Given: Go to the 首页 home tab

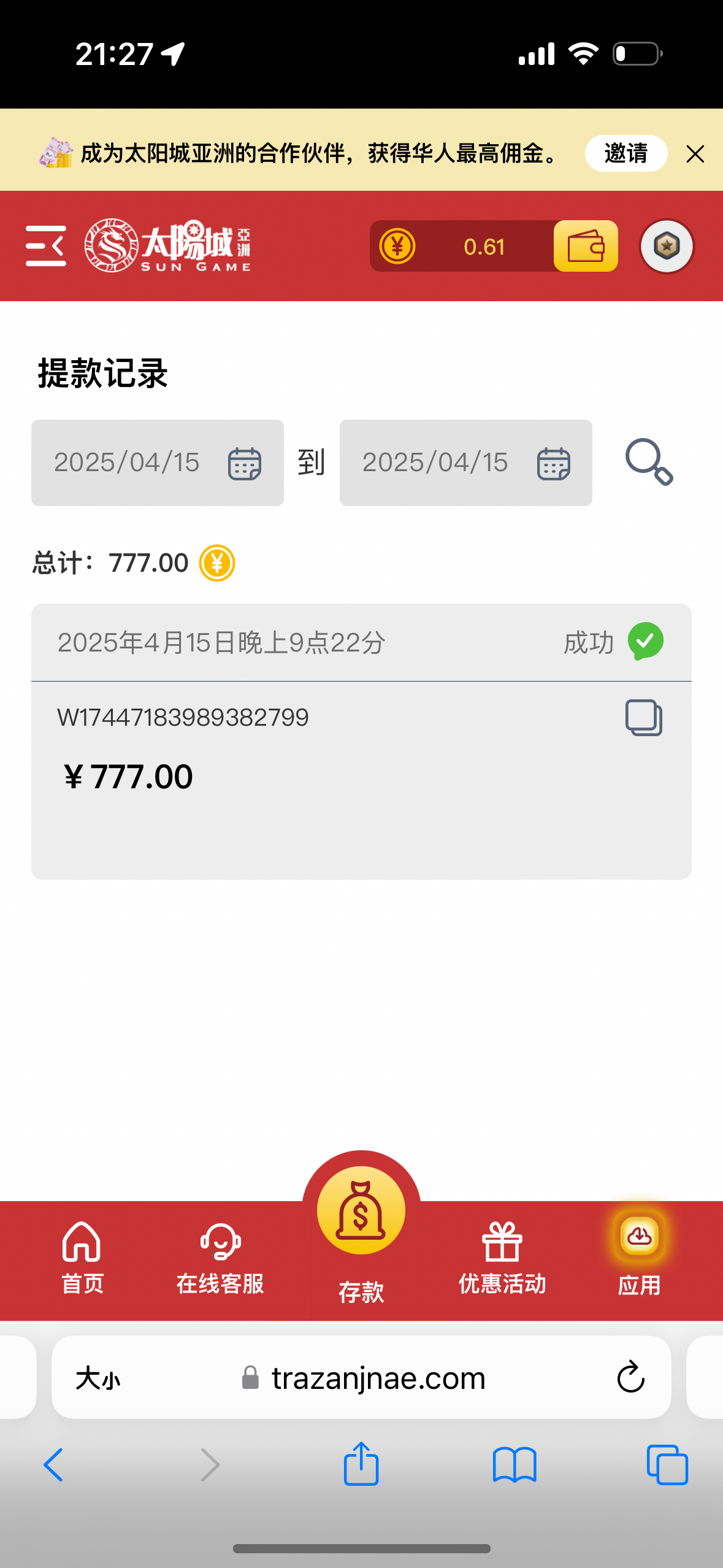Looking at the screenshot, I should click(x=82, y=1258).
